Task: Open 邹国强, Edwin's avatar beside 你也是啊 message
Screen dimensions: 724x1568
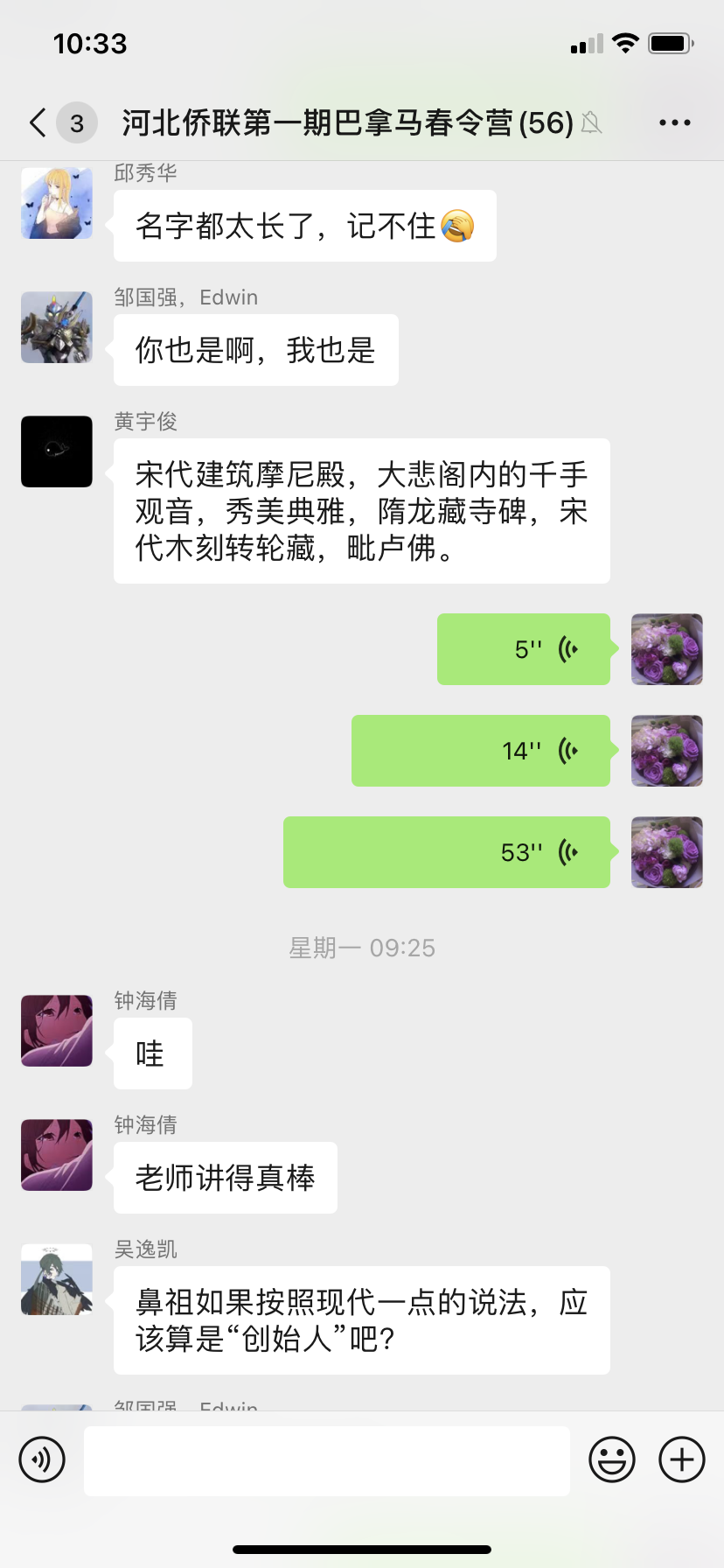Action: point(57,327)
